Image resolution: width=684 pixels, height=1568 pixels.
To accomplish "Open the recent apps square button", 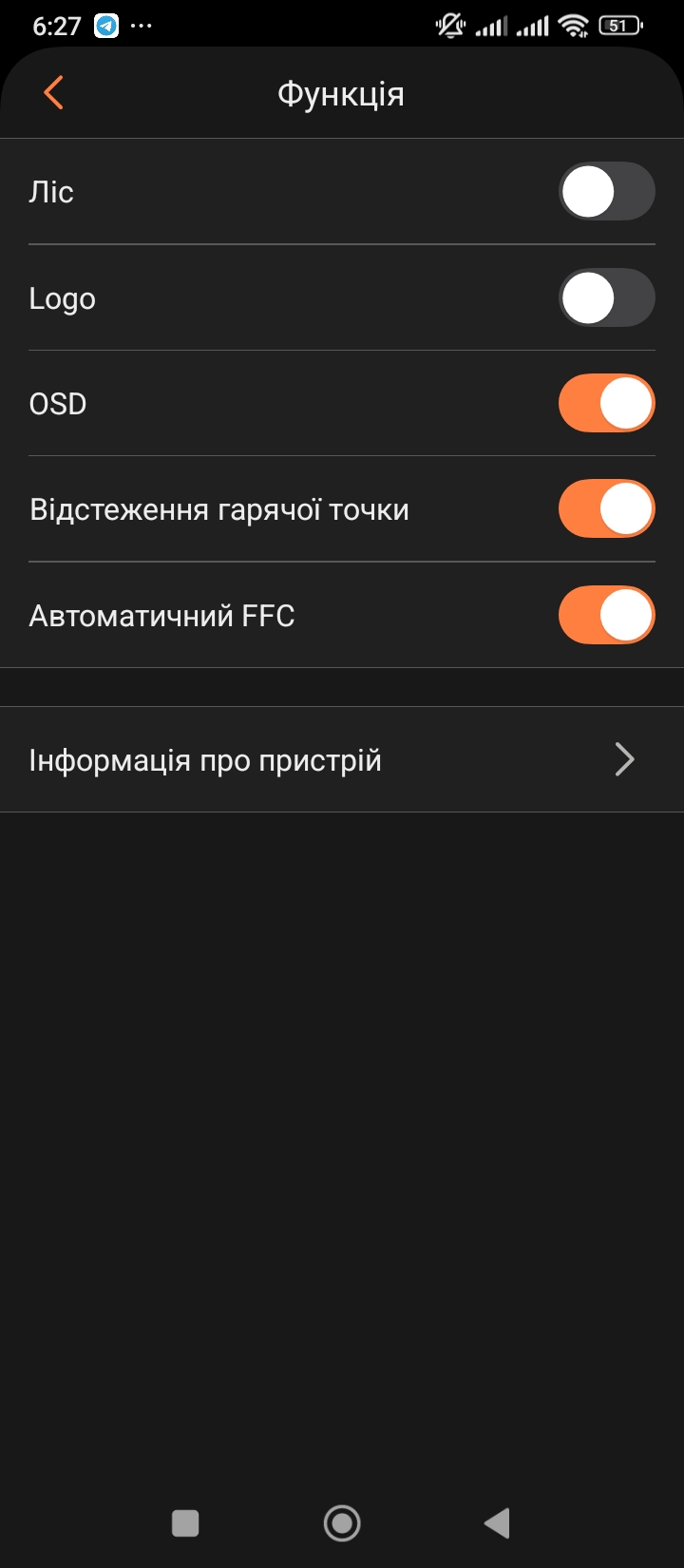I will (x=185, y=1523).
